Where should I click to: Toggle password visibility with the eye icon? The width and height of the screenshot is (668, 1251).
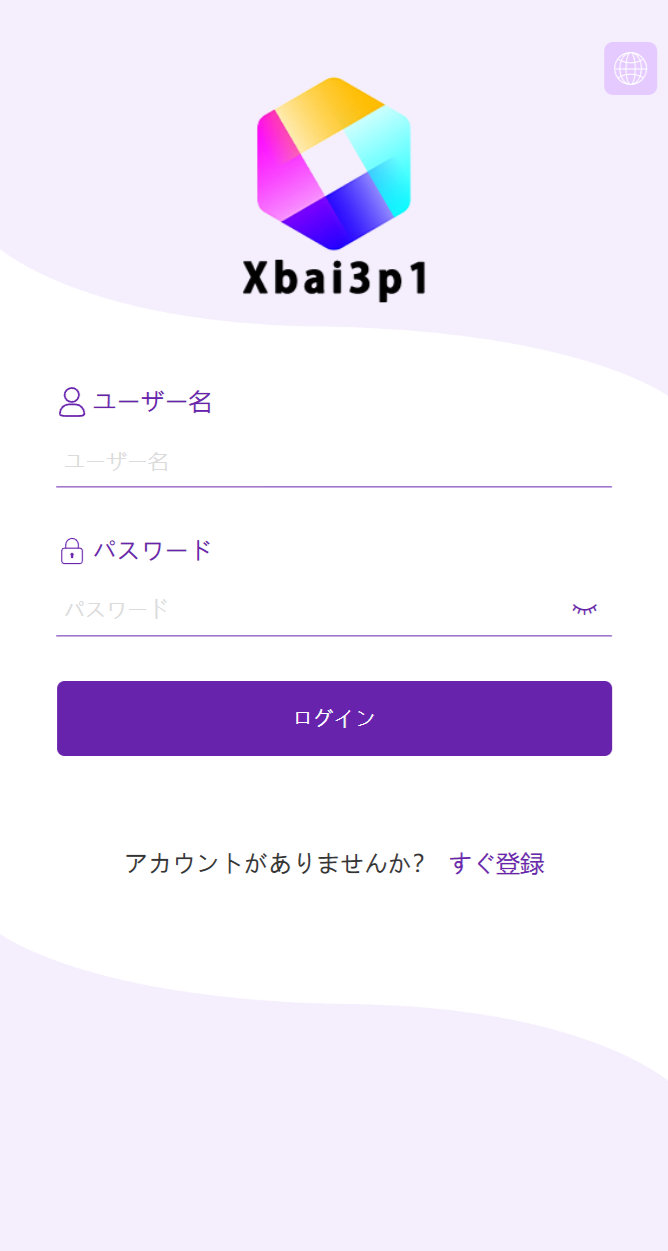(585, 608)
